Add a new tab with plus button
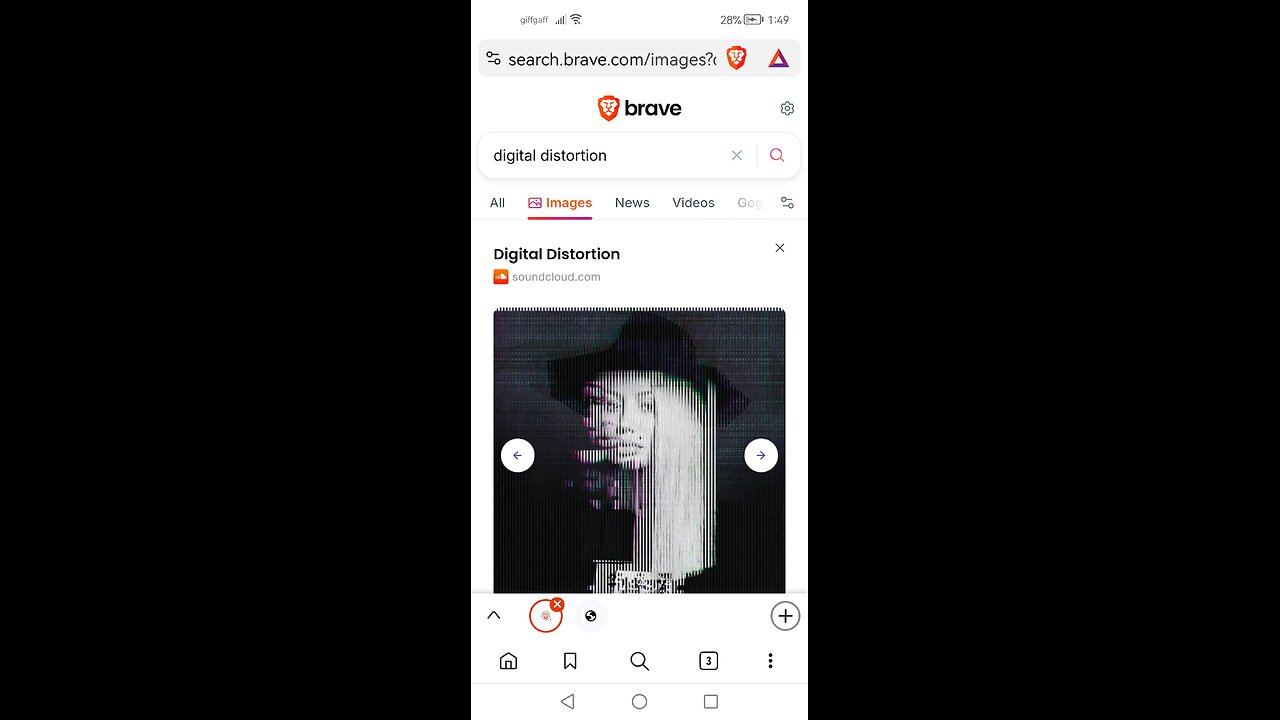 (785, 616)
